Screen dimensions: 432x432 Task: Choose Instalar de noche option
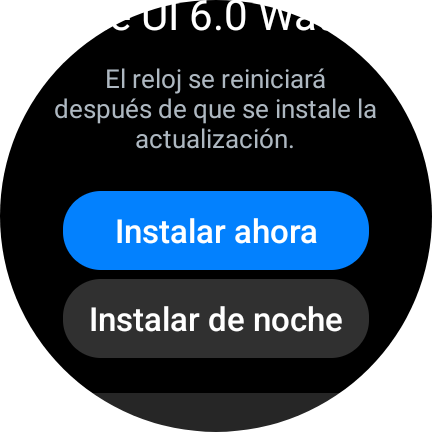[216, 319]
